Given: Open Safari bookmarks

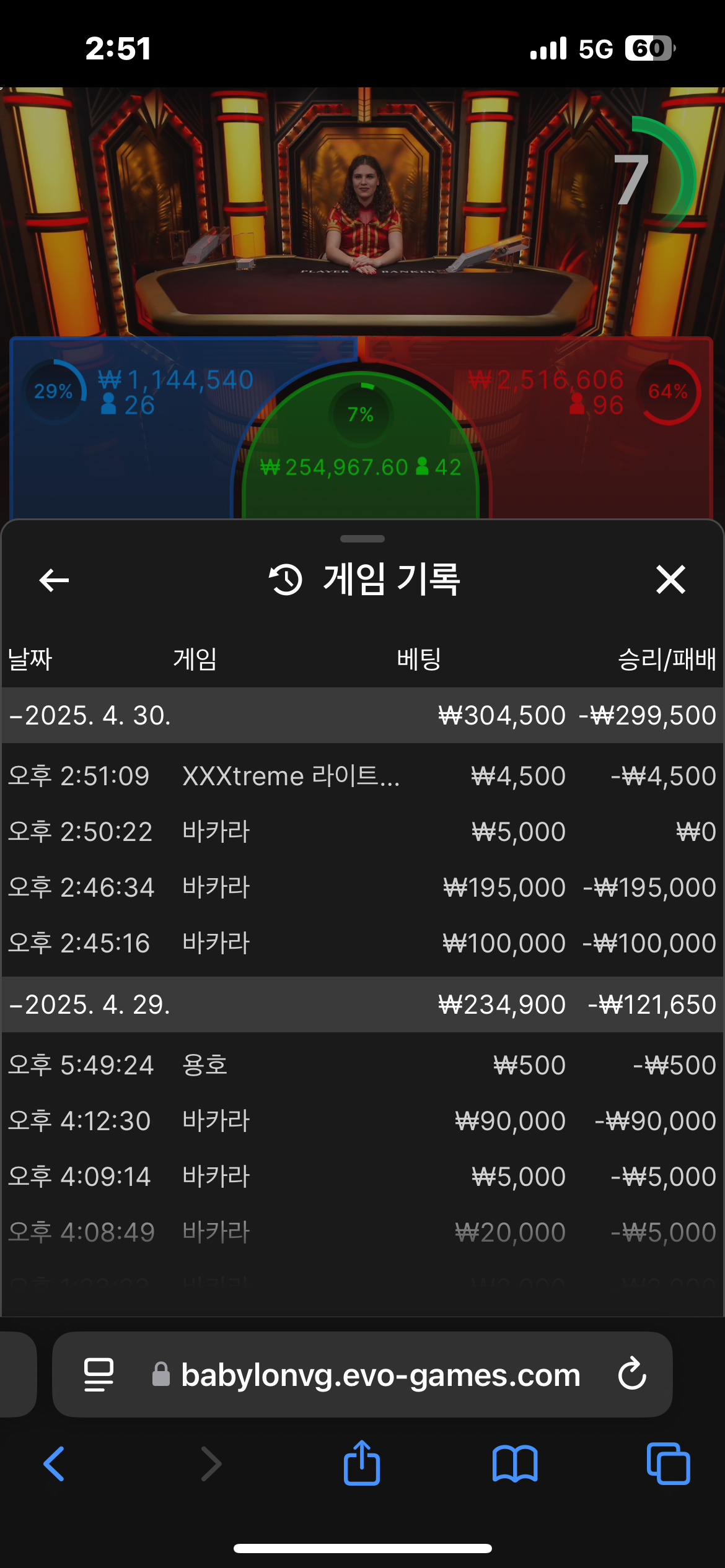Looking at the screenshot, I should coord(515,1464).
